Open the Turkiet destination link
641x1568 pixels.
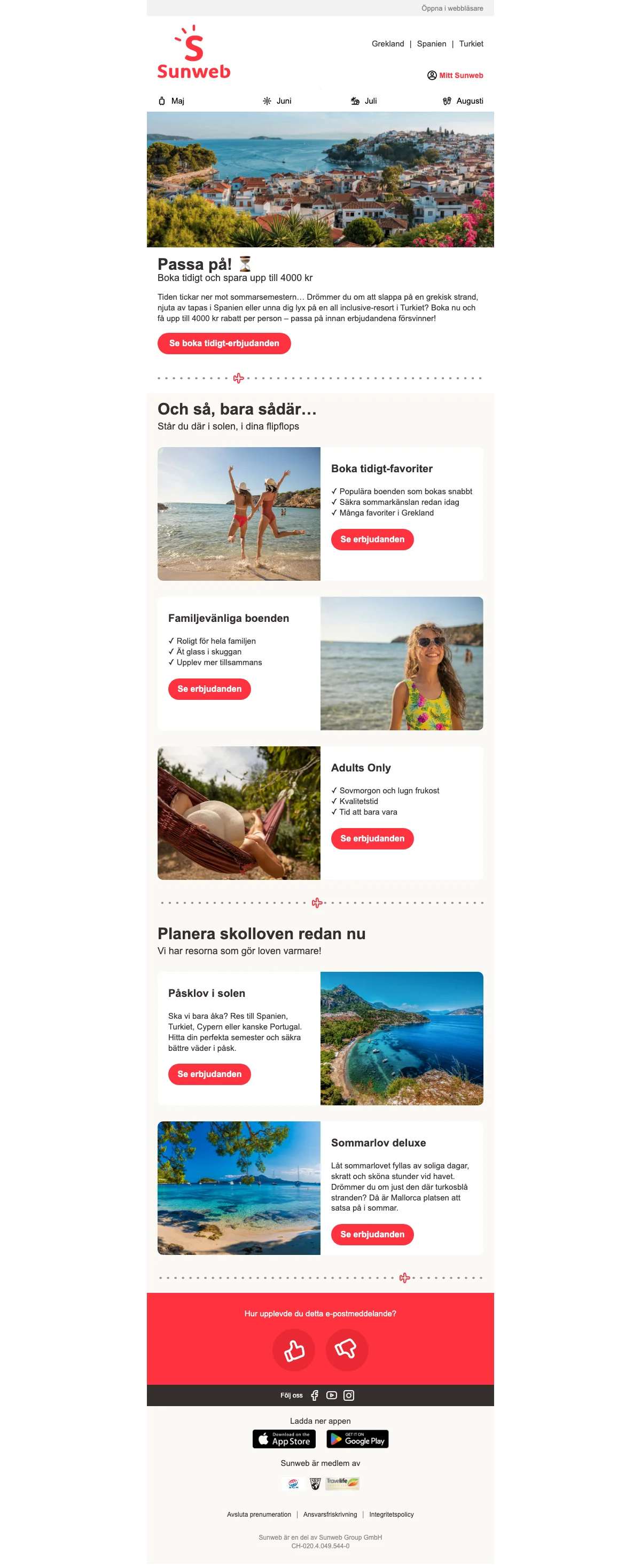coord(471,44)
